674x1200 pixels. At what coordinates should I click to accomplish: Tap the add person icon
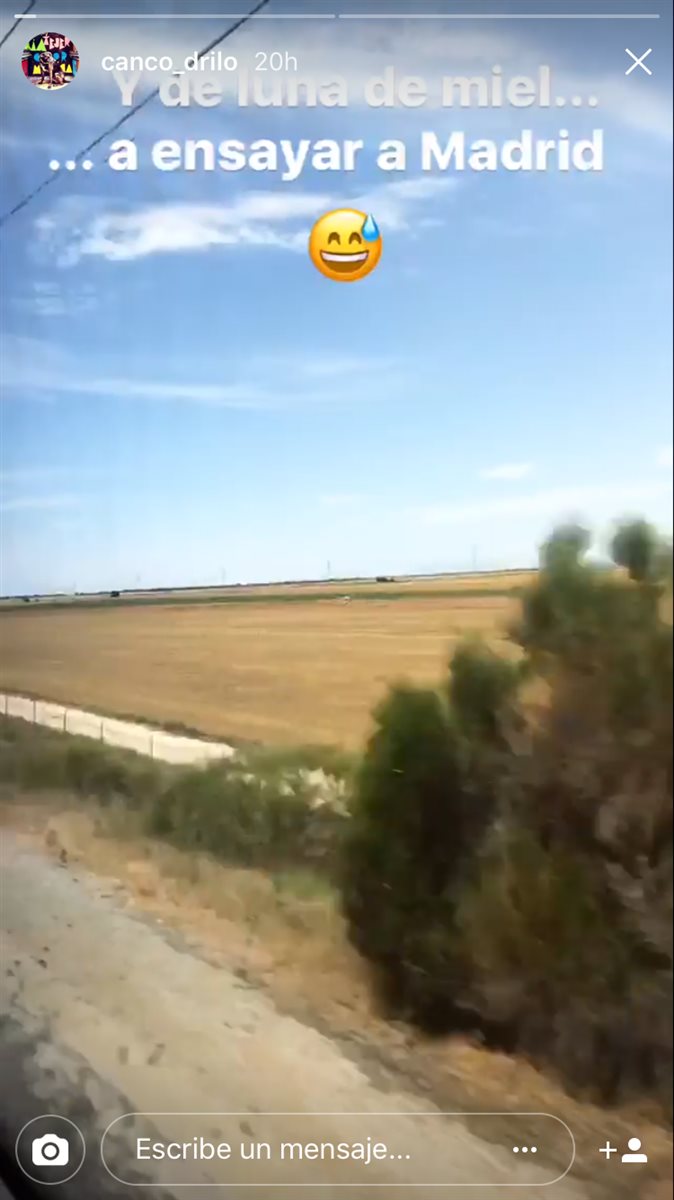(x=623, y=1150)
